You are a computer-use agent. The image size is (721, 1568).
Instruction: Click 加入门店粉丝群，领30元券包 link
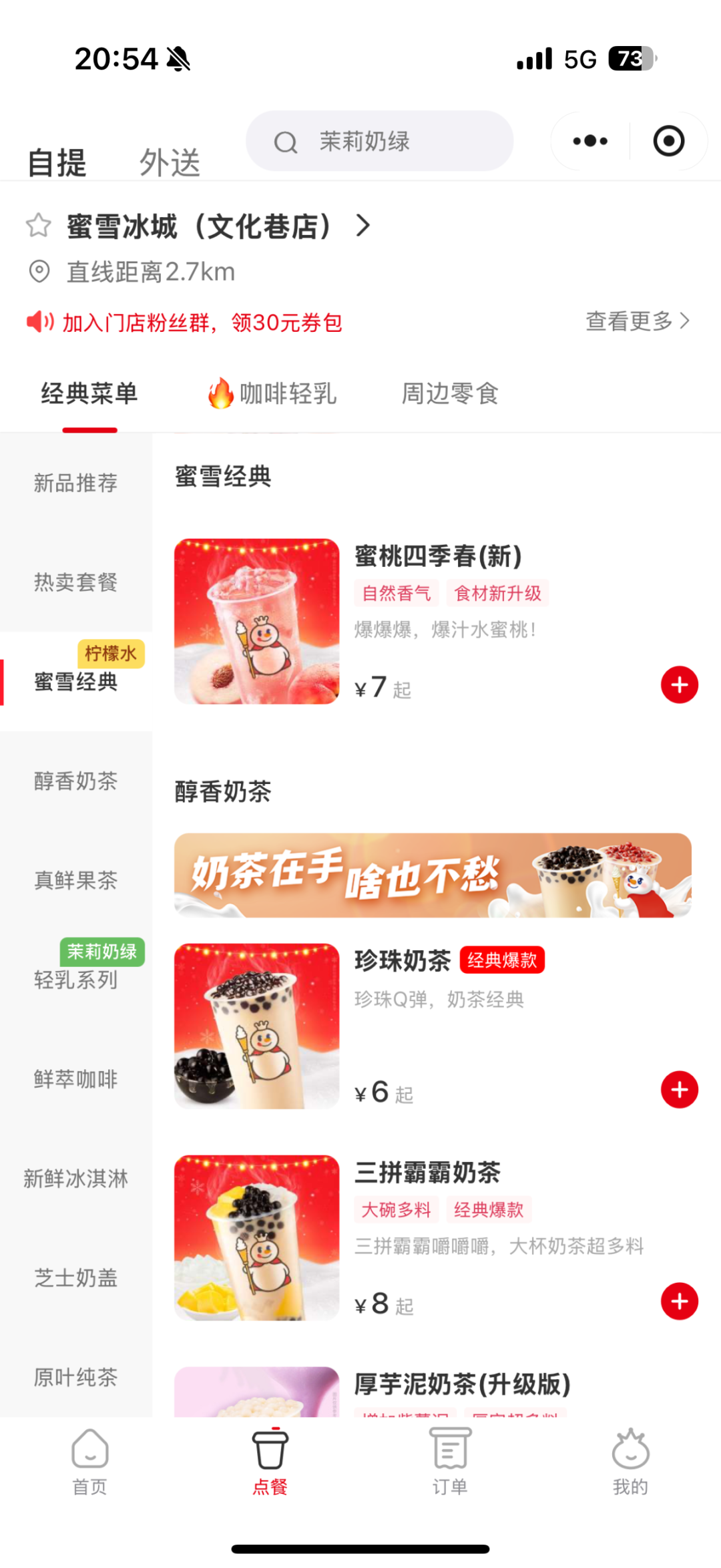click(x=200, y=321)
